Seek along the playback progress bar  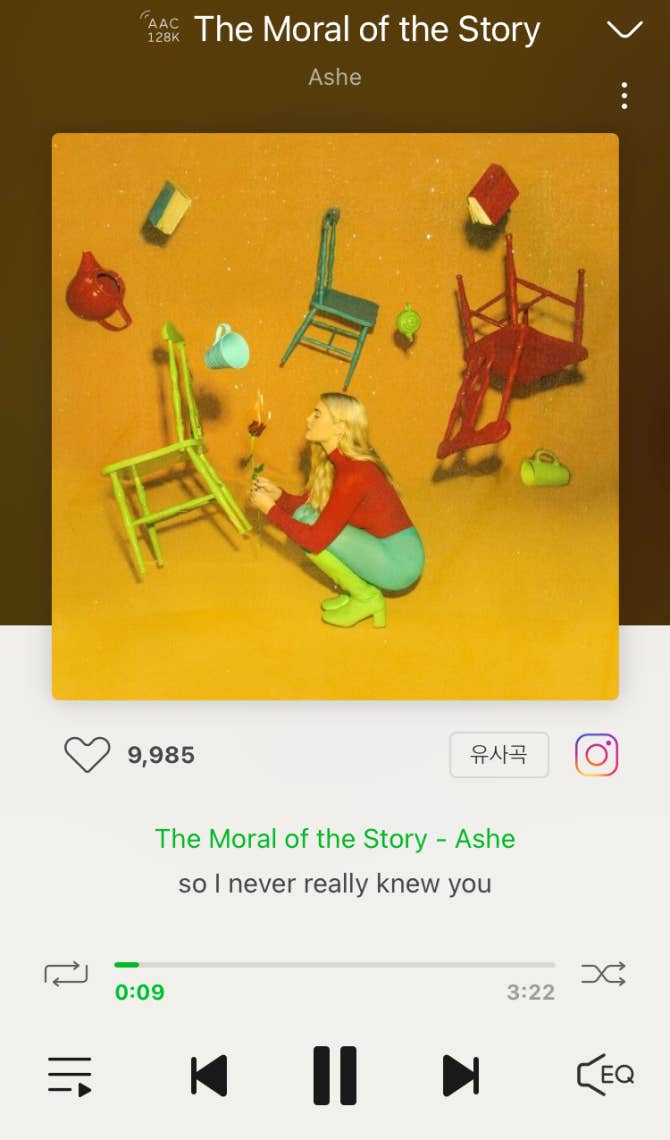[335, 965]
